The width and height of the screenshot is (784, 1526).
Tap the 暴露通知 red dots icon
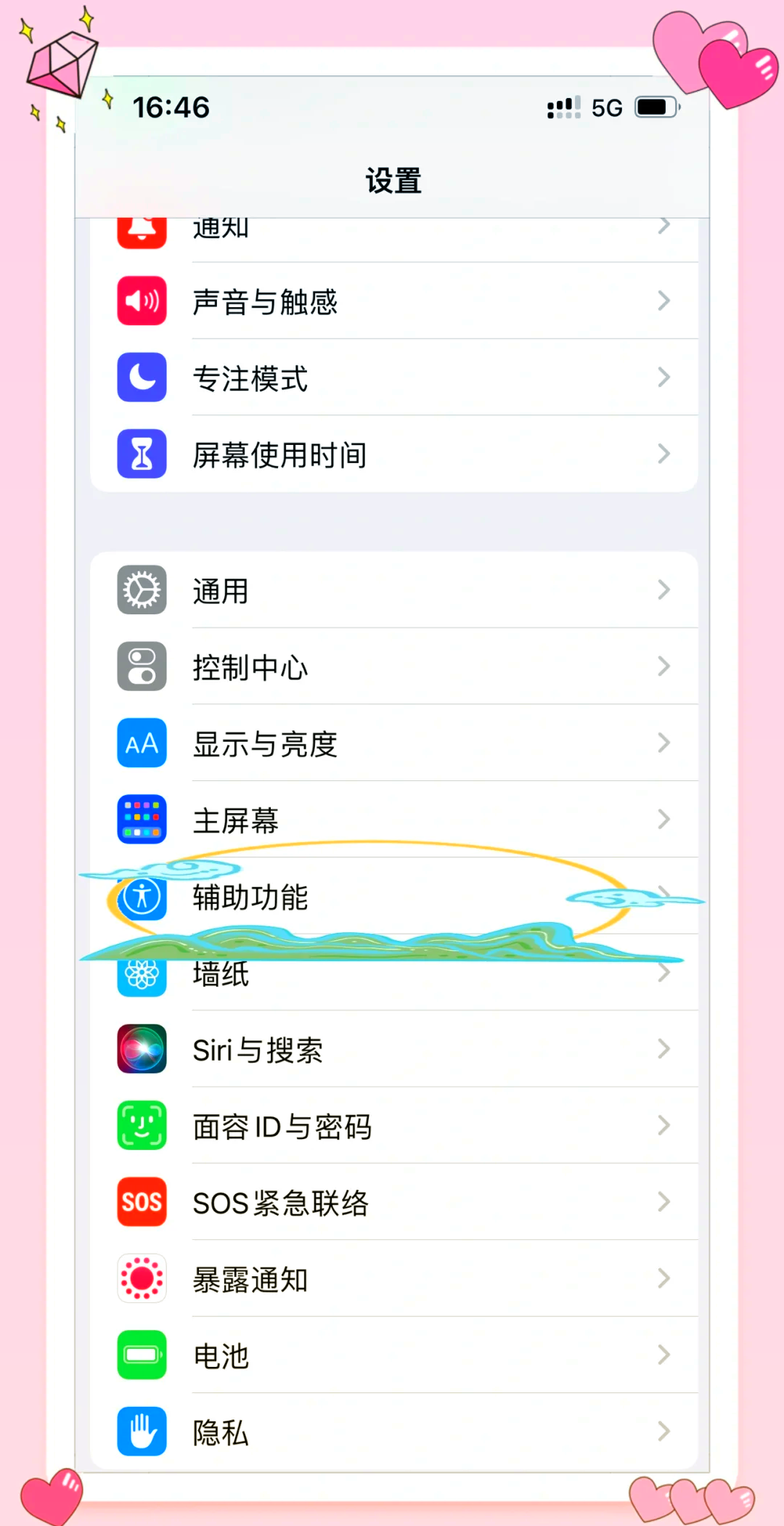click(142, 1278)
